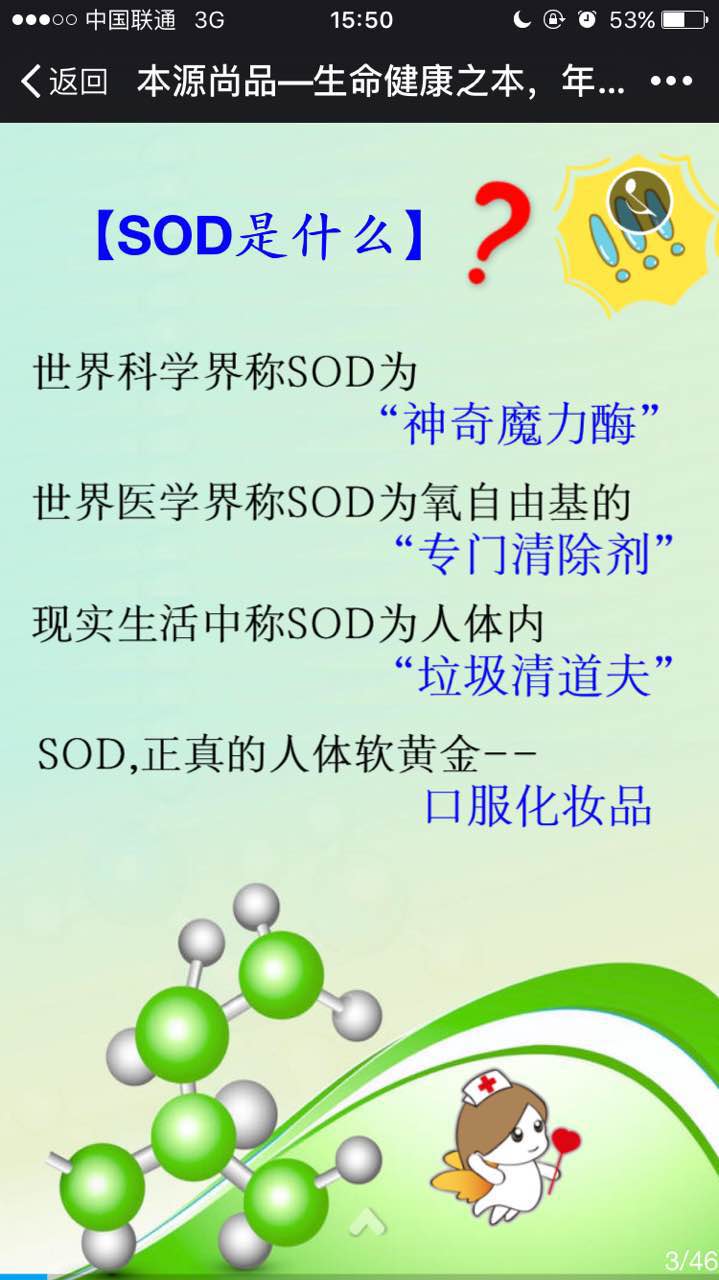Toggle the background music icon
Viewport: 719px width, 1280px height.
pyautogui.click(x=639, y=201)
